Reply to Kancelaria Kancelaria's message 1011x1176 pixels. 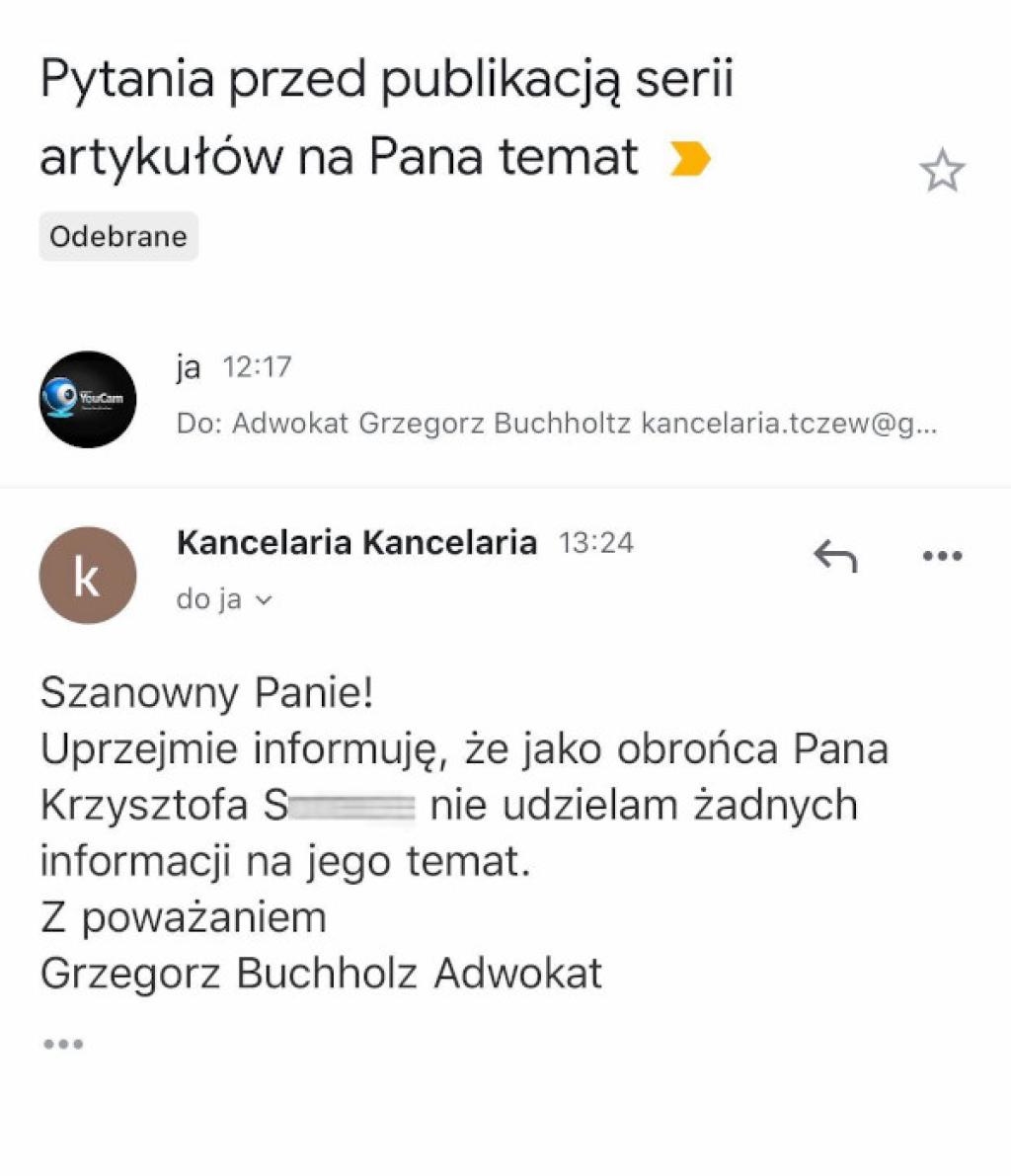pyautogui.click(x=835, y=557)
